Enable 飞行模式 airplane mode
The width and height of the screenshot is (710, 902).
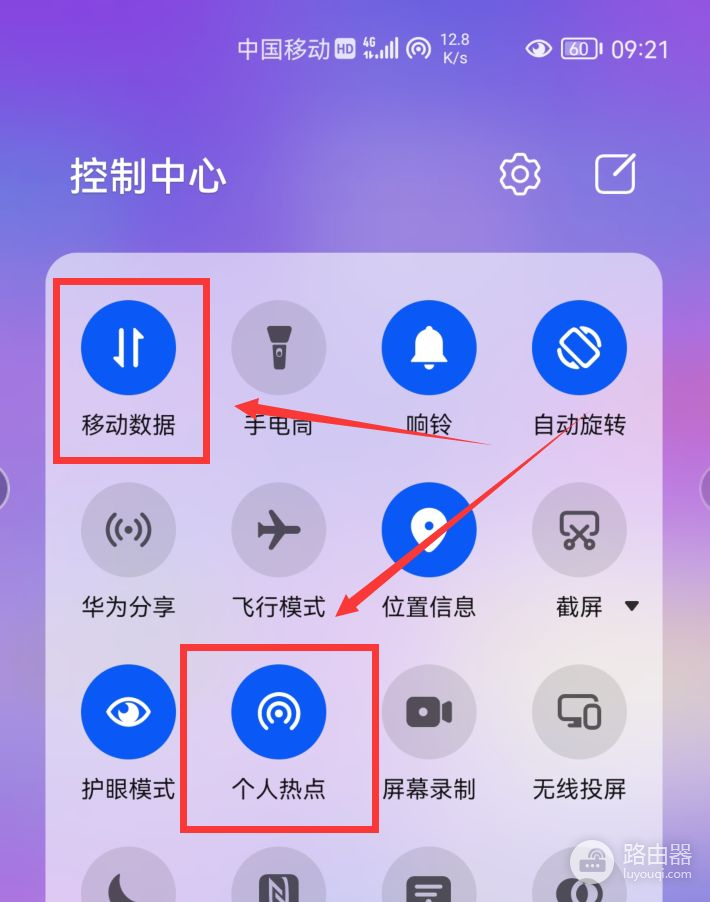tap(278, 530)
